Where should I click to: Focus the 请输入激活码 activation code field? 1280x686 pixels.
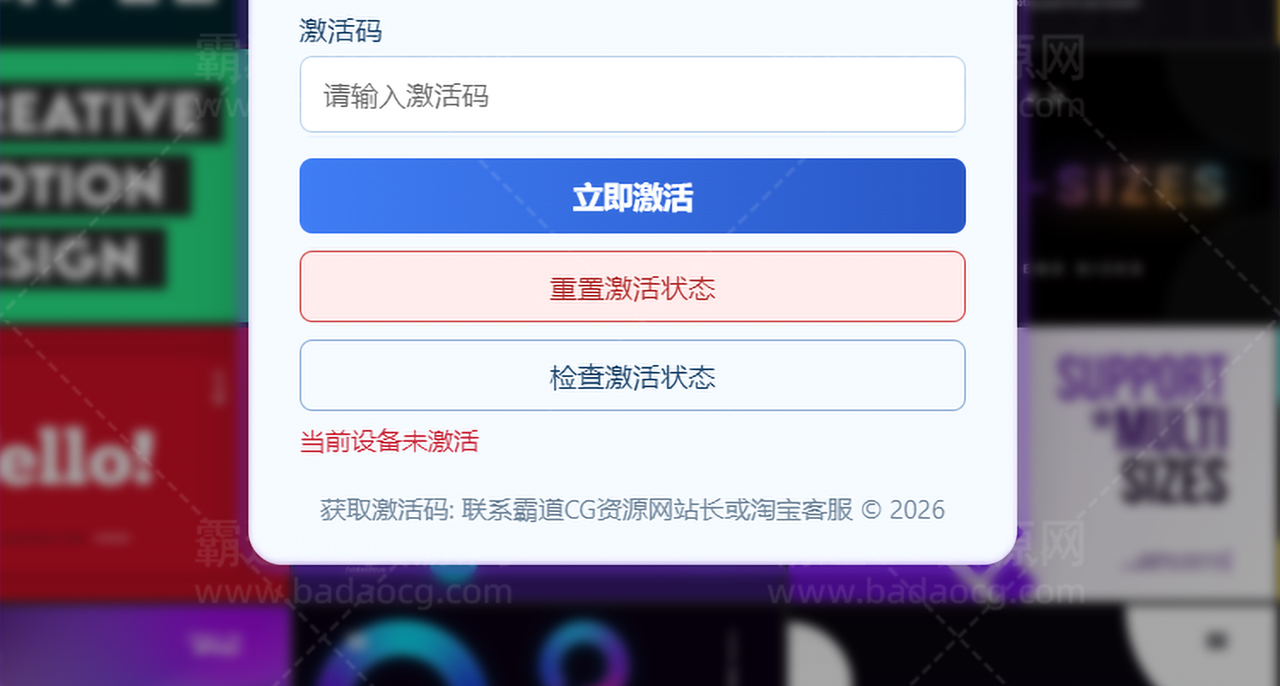pyautogui.click(x=632, y=95)
